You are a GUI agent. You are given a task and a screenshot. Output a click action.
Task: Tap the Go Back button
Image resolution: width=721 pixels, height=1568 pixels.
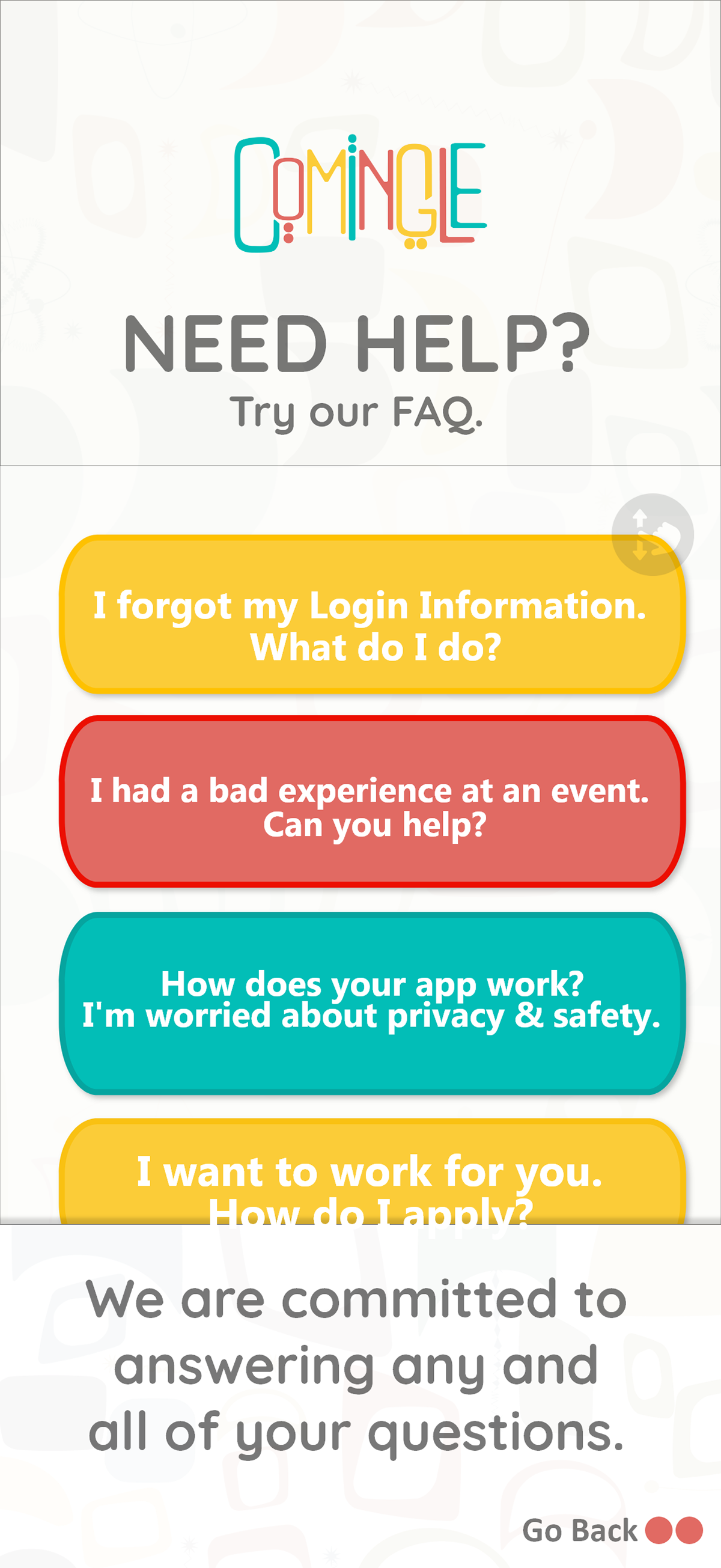coord(612,1530)
